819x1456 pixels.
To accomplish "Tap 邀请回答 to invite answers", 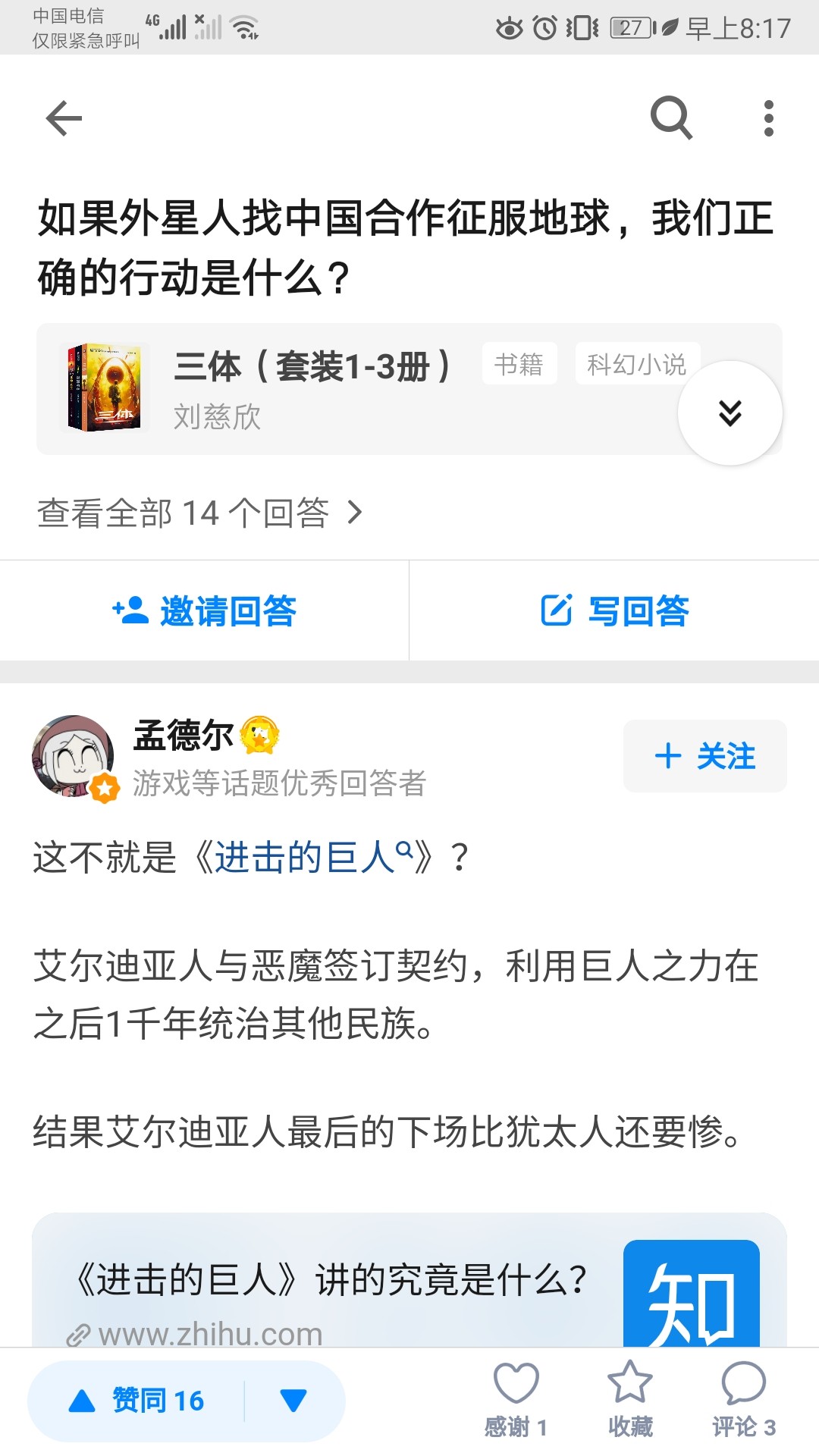I will 205,610.
